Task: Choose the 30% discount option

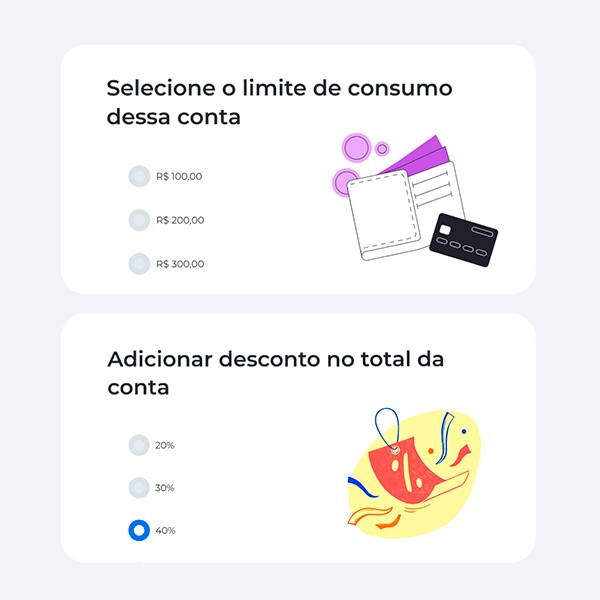Action: click(139, 488)
